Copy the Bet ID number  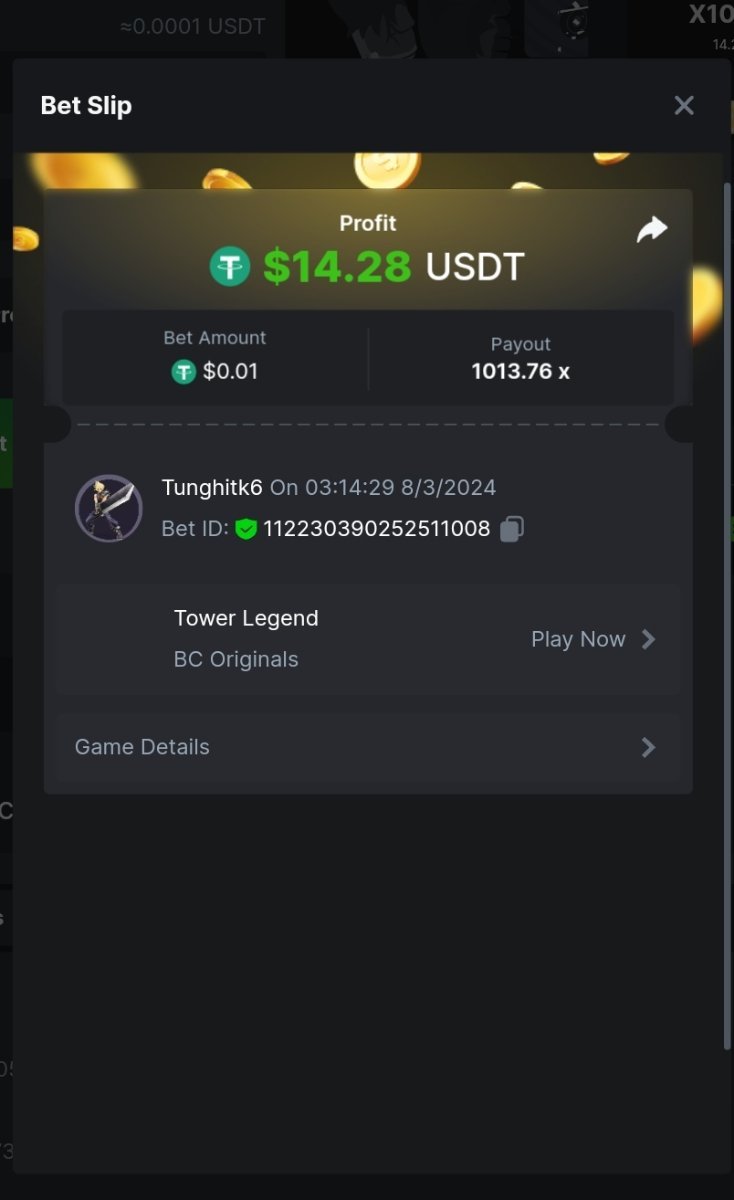[511, 529]
